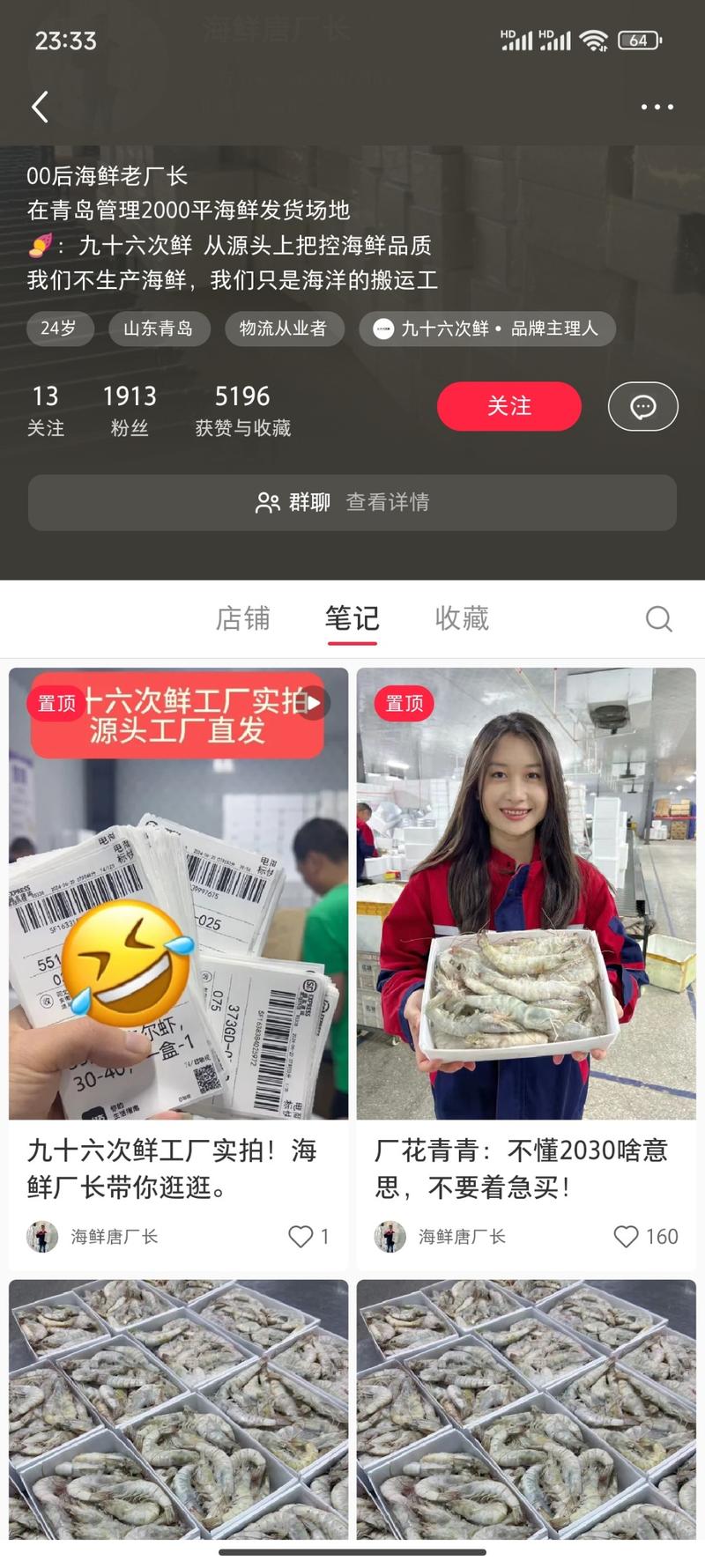705x1568 pixels.
Task: View the 1913 粉丝 followers list
Action: click(x=130, y=410)
